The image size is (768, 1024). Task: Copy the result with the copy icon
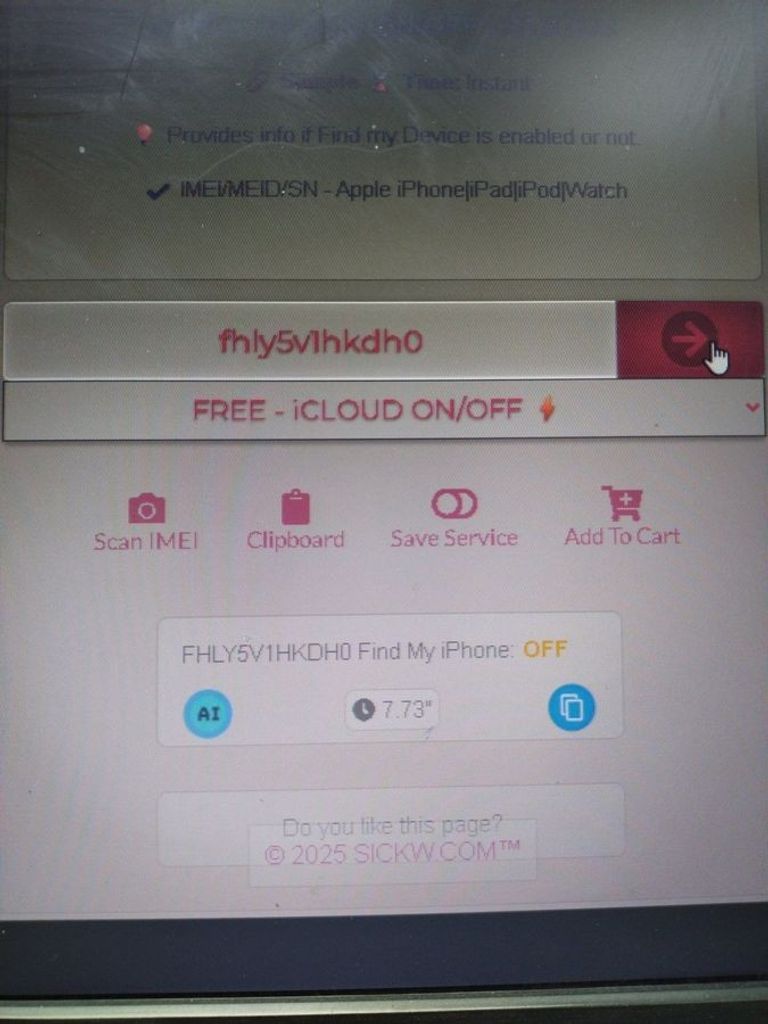pyautogui.click(x=571, y=709)
